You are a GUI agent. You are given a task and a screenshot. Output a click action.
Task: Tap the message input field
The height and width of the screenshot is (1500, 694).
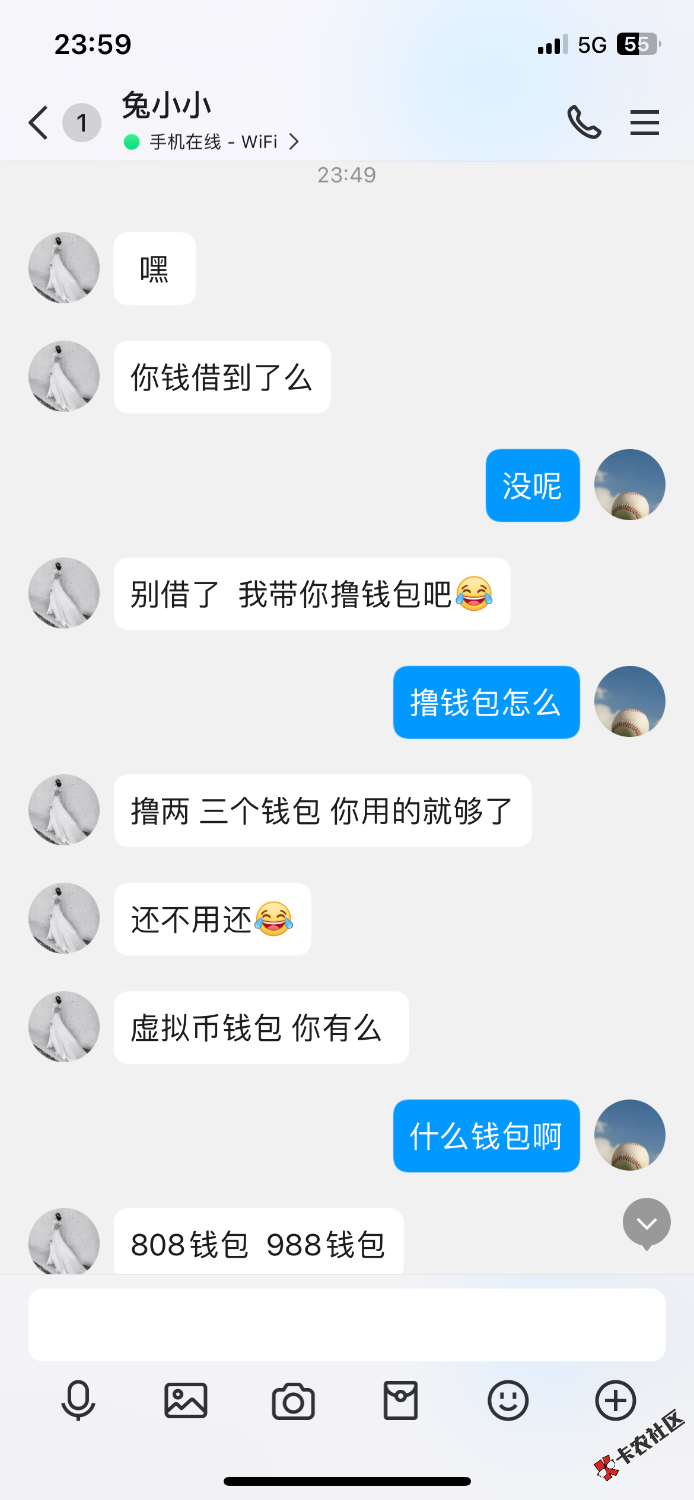[x=346, y=1324]
